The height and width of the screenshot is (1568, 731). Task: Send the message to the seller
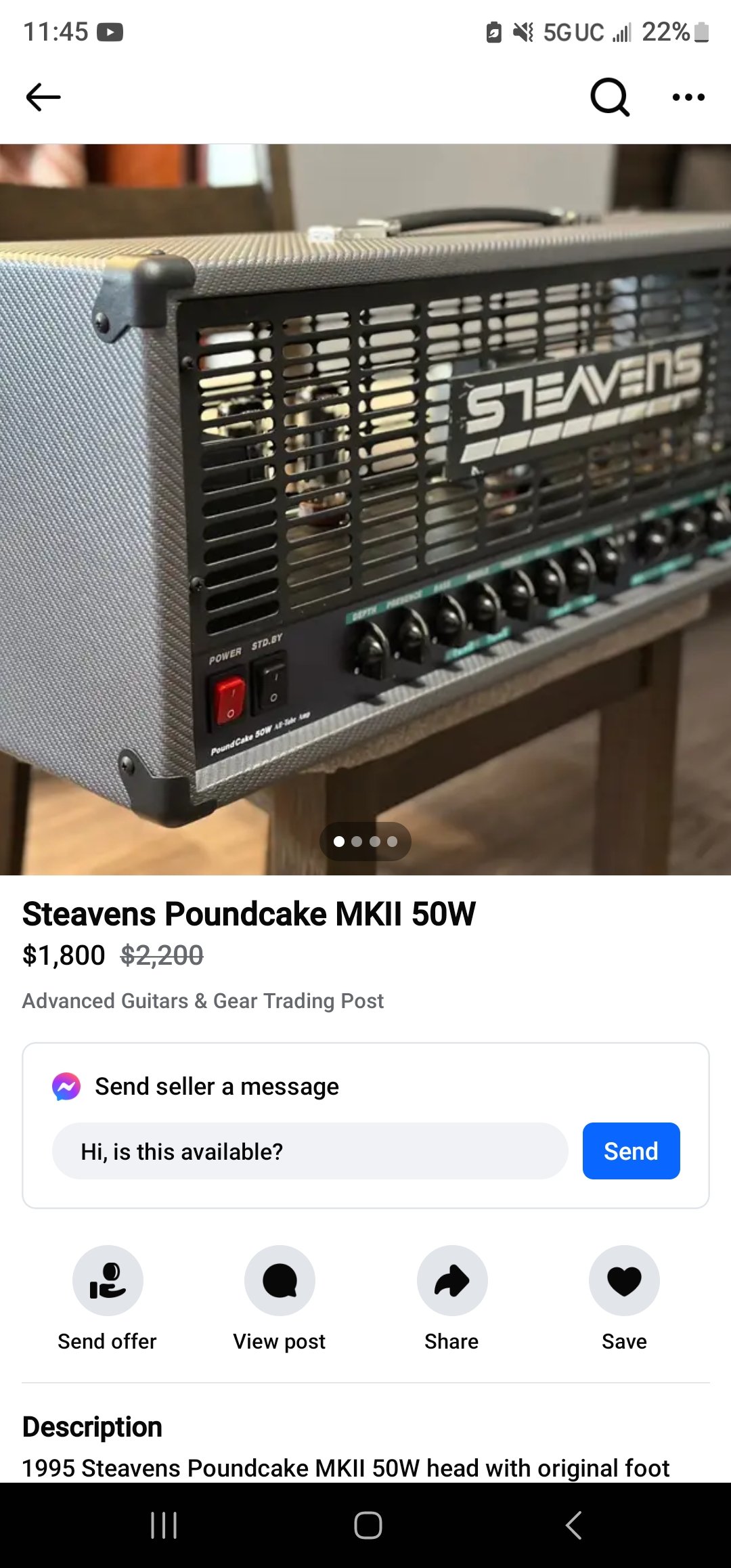[x=631, y=1151]
